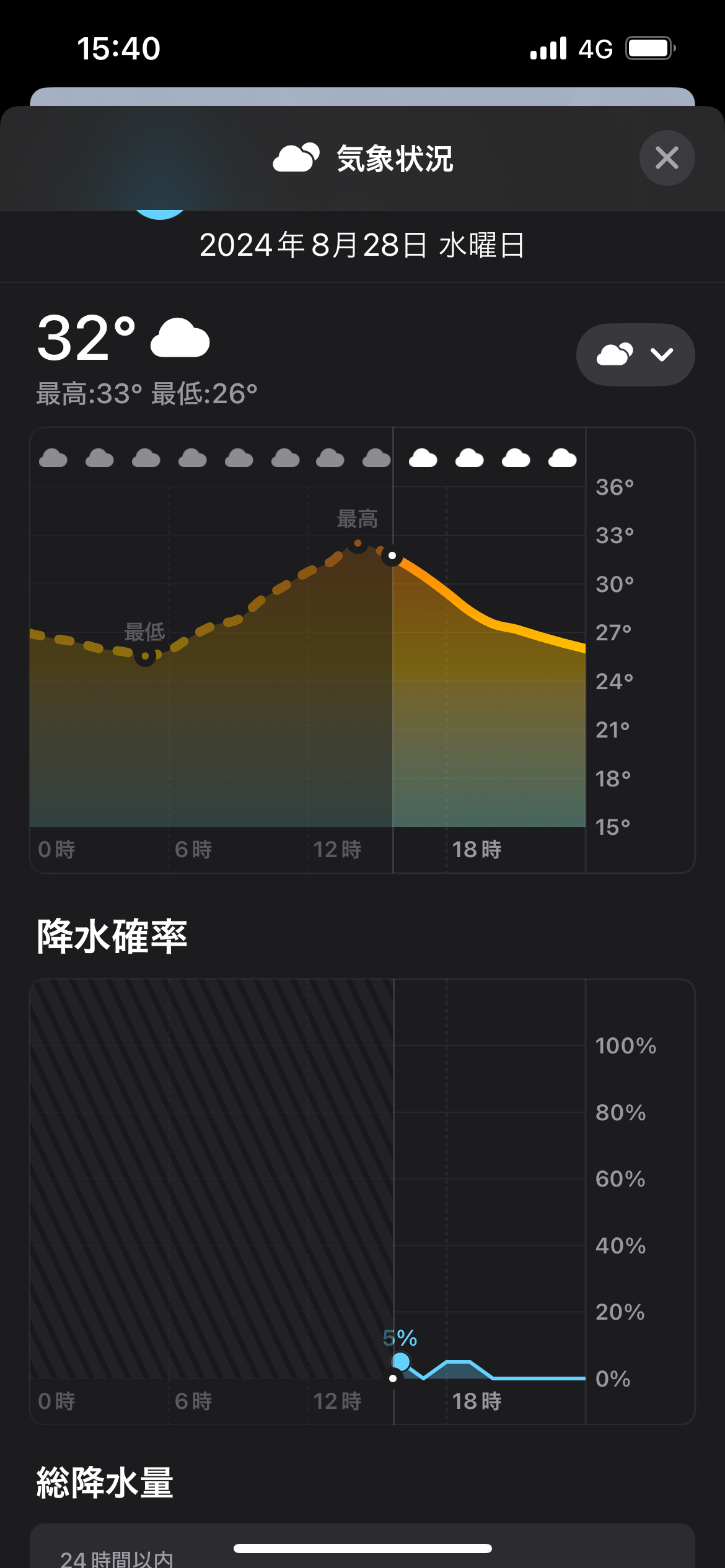Open the weather condition type dropdown
Image resolution: width=725 pixels, height=1568 pixels.
coord(635,355)
